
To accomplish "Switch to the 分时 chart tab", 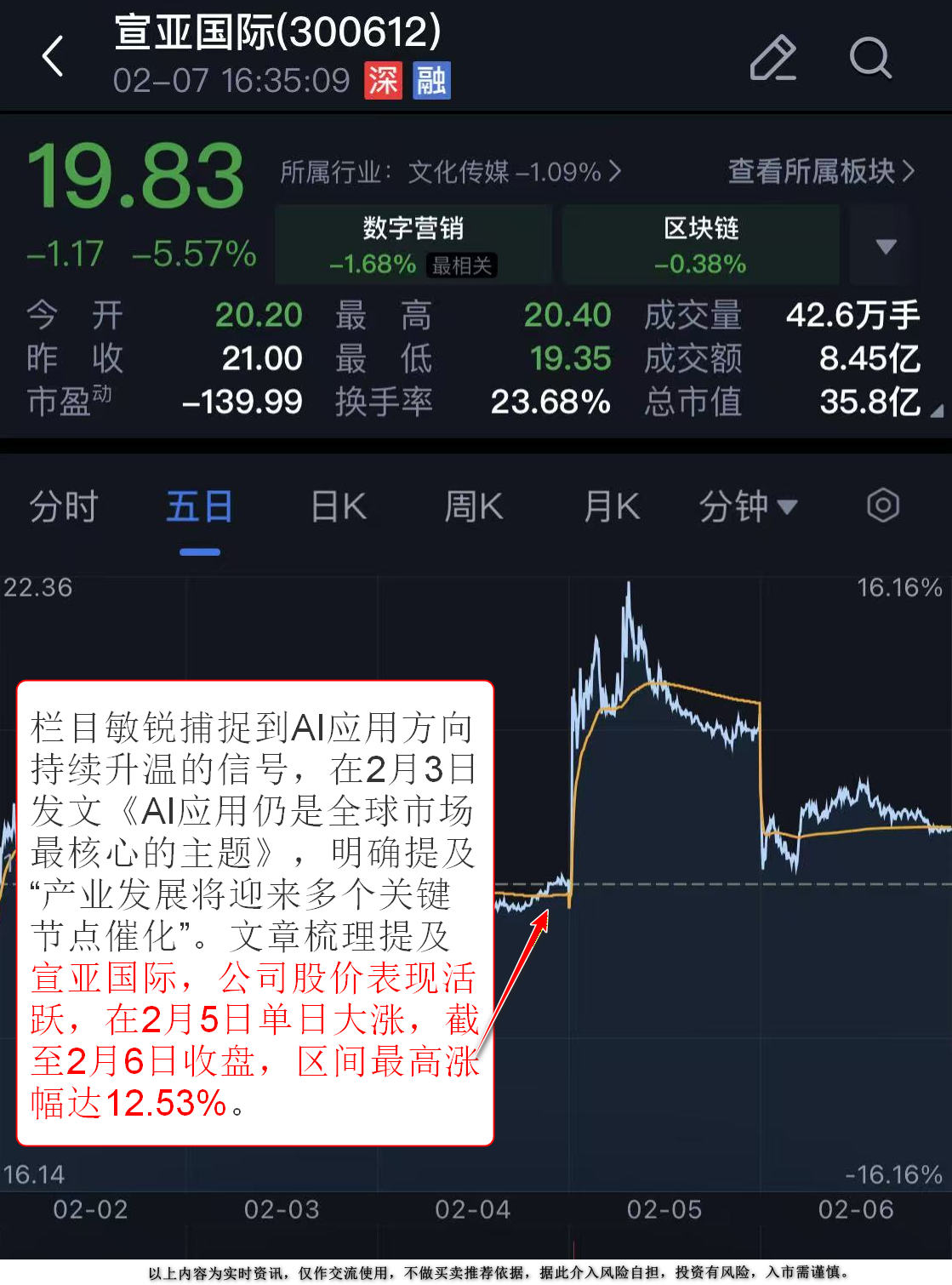I will (x=64, y=507).
